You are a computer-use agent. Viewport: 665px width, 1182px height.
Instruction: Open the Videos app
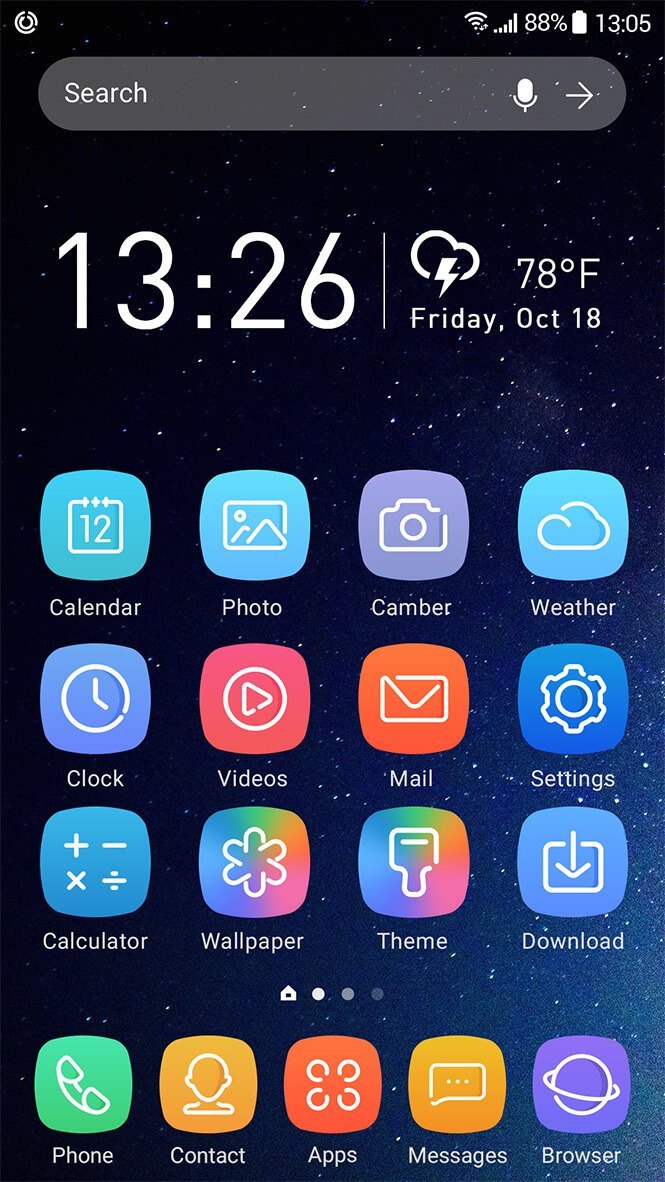[254, 698]
